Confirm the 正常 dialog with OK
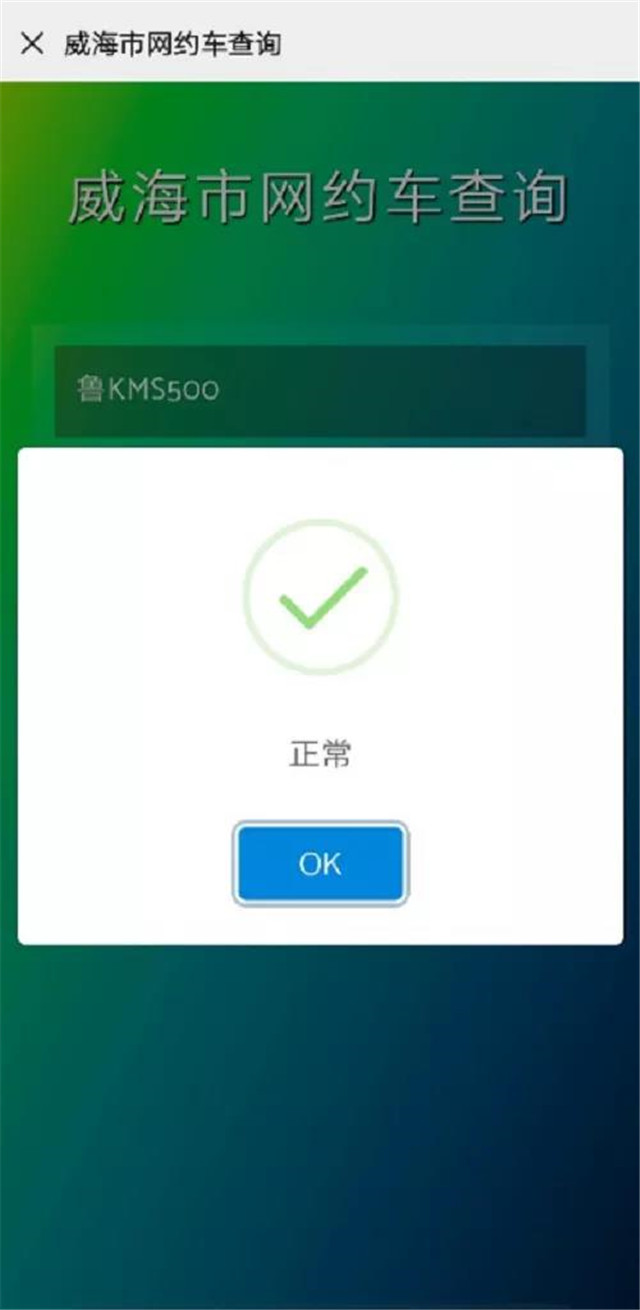This screenshot has width=640, height=1310. click(320, 864)
